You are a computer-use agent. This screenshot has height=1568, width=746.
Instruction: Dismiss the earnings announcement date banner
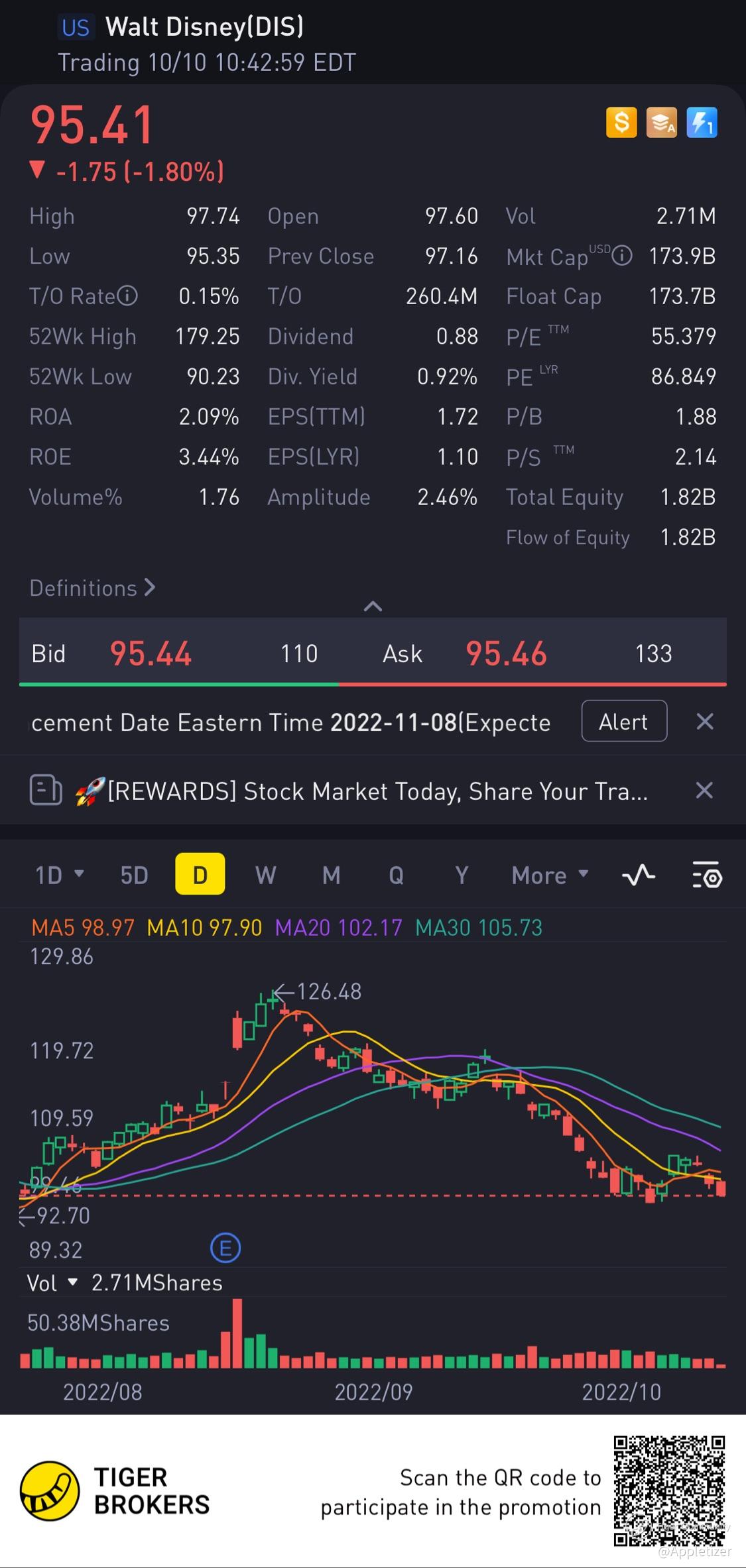click(704, 721)
